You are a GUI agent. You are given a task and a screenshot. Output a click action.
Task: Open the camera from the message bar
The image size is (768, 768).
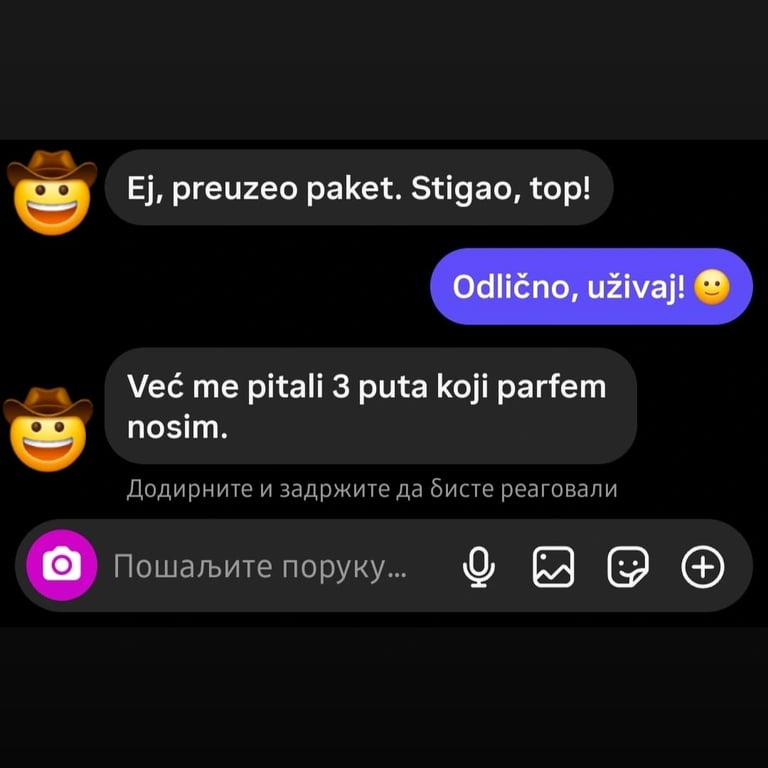[x=62, y=566]
